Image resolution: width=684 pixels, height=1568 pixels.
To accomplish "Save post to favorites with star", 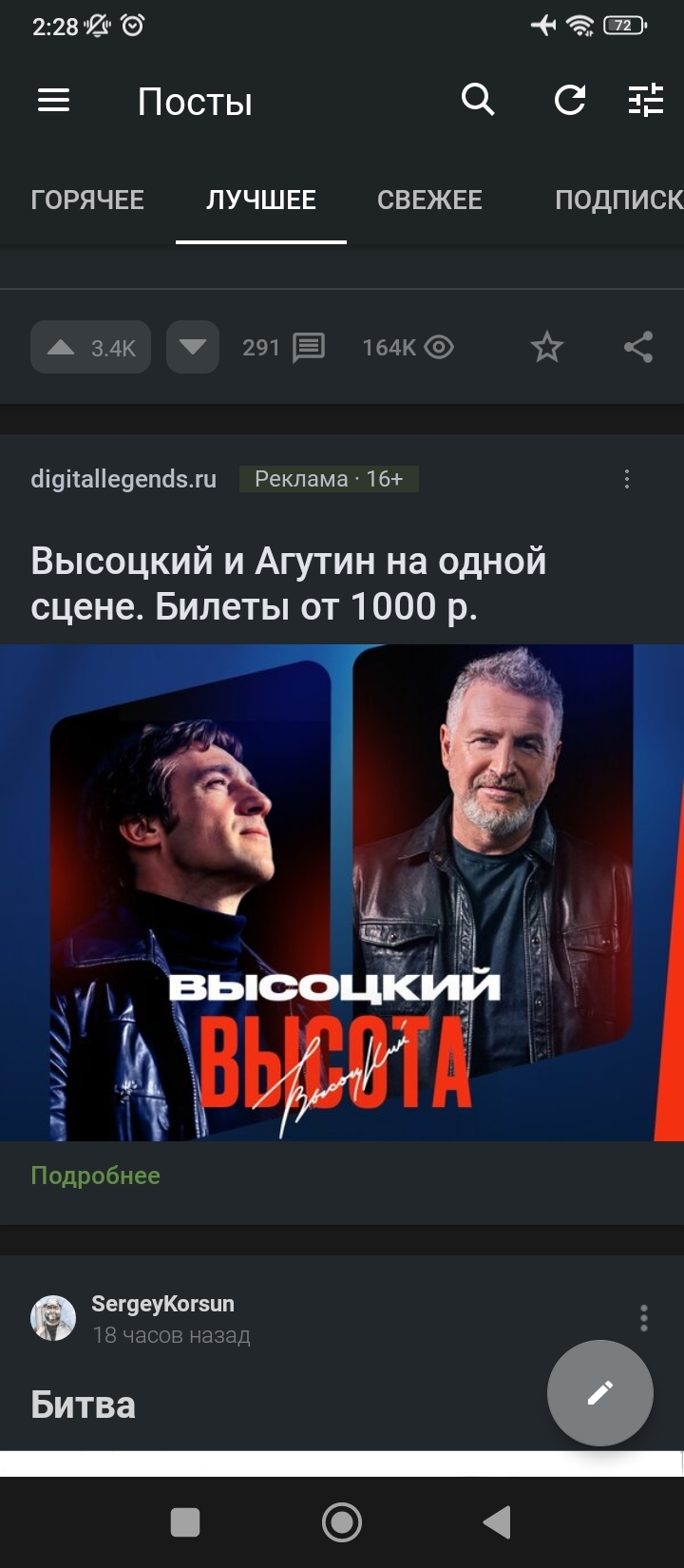I will click(546, 348).
